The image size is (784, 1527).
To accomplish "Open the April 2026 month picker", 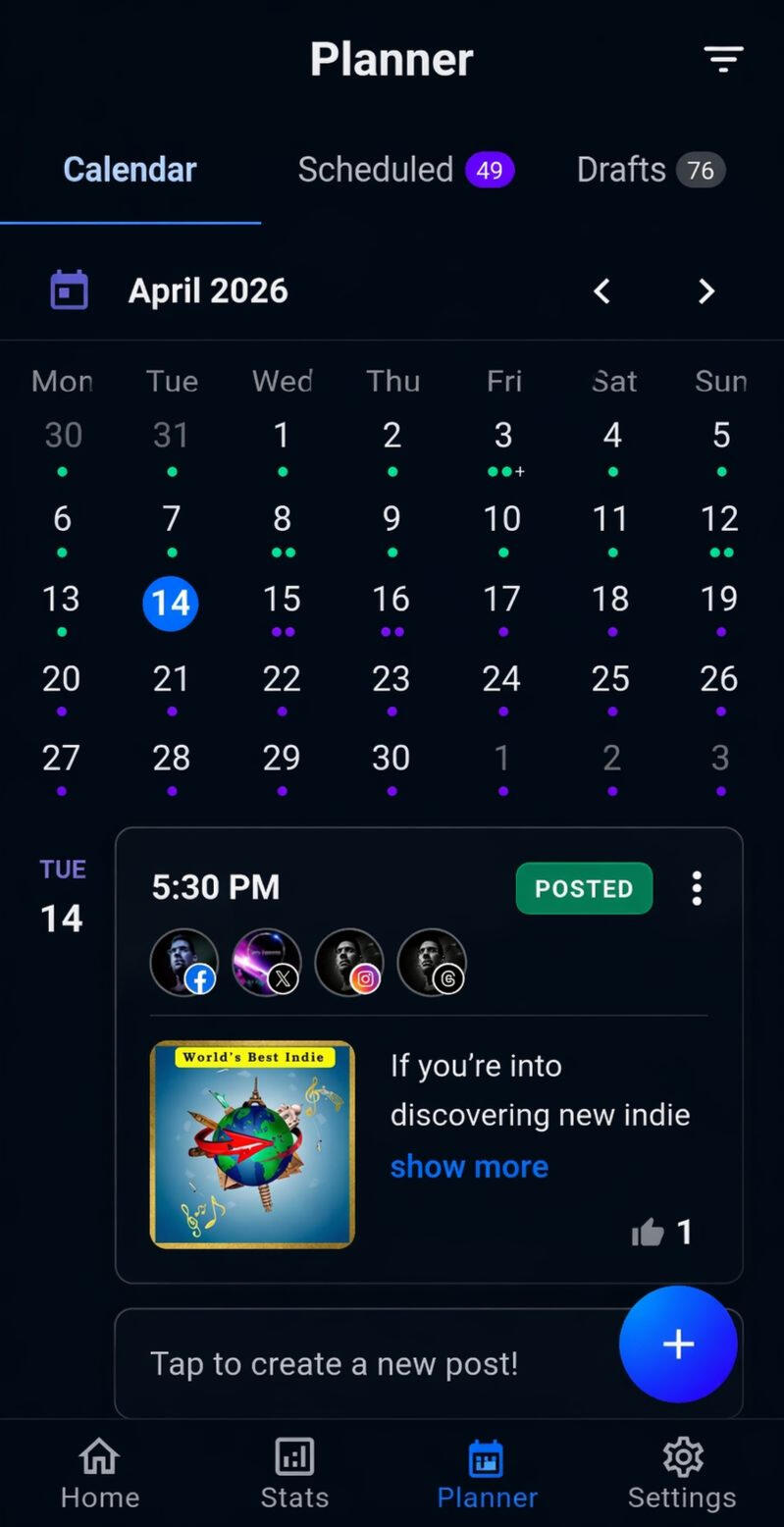I will [x=207, y=290].
